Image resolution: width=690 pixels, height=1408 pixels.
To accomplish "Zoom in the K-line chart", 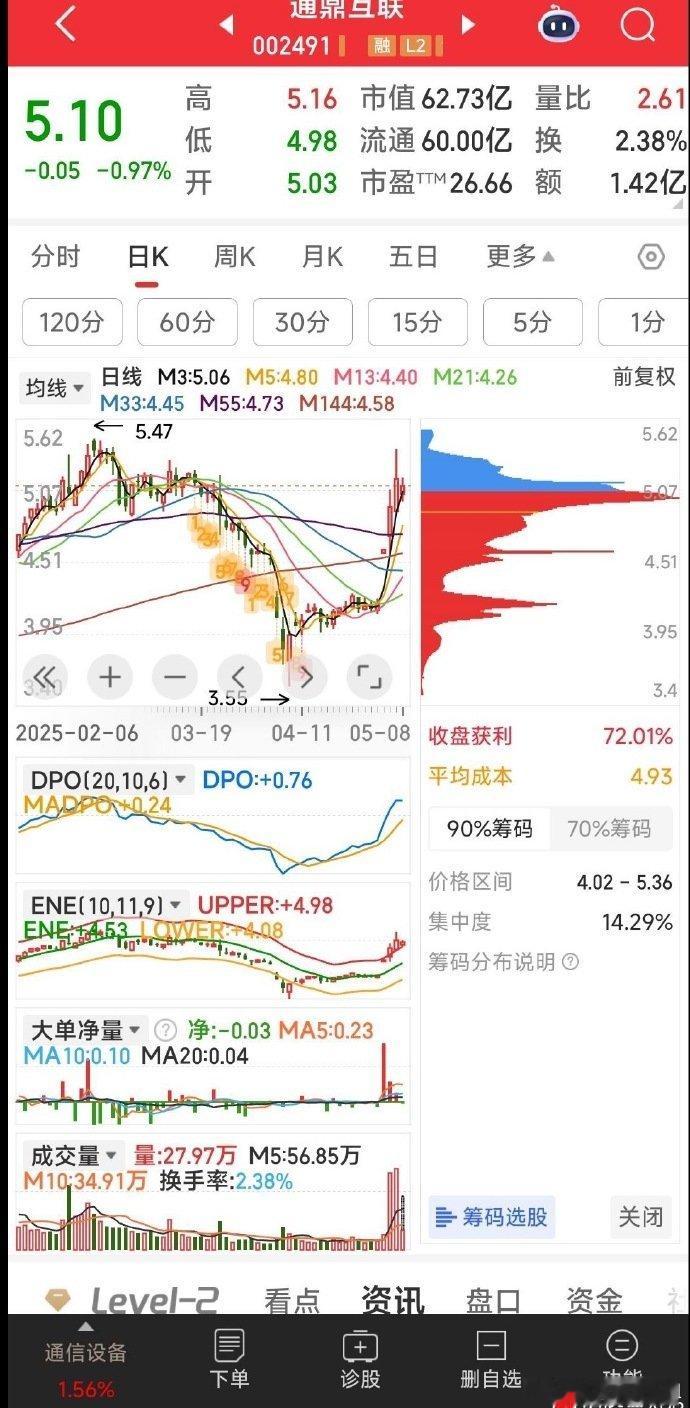I will [110, 677].
